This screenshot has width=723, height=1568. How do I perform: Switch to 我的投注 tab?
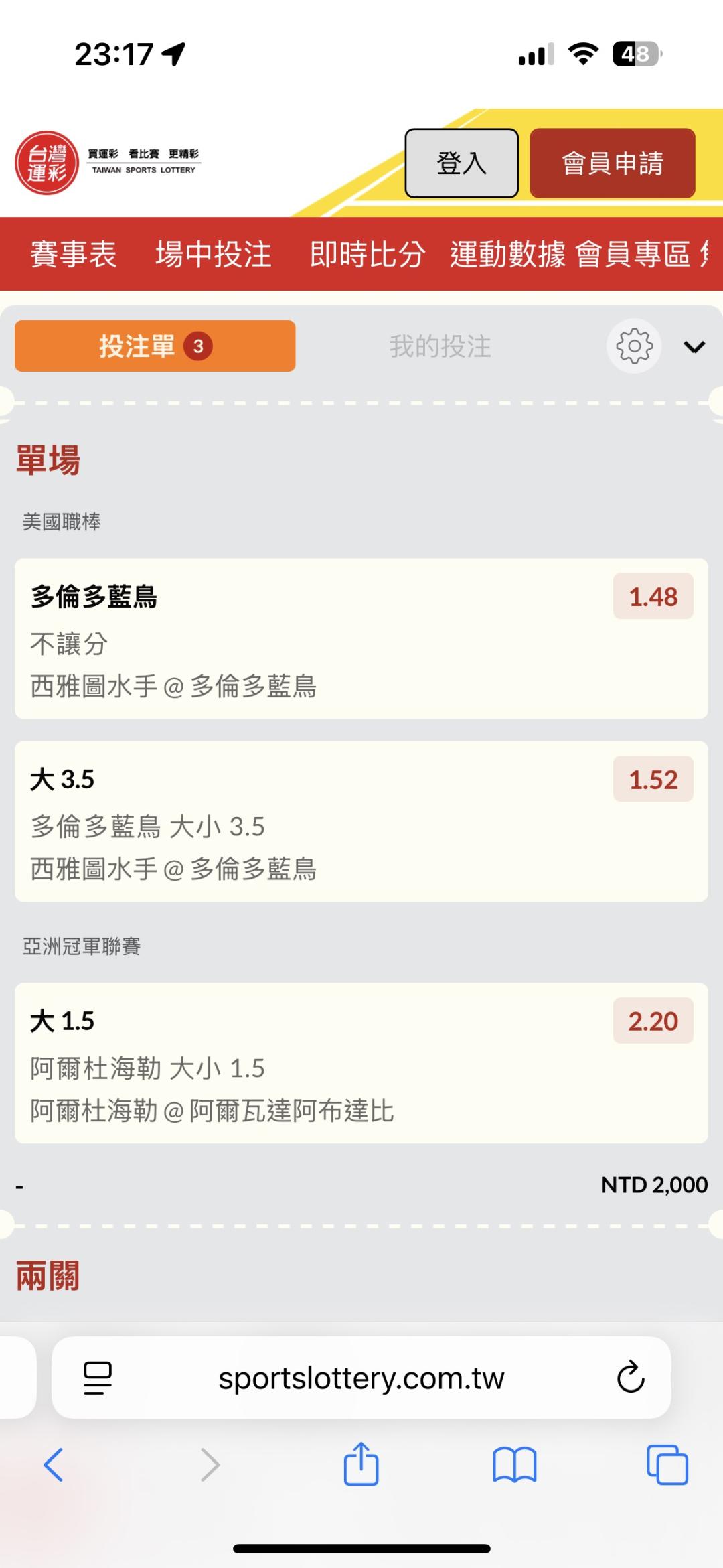(440, 346)
